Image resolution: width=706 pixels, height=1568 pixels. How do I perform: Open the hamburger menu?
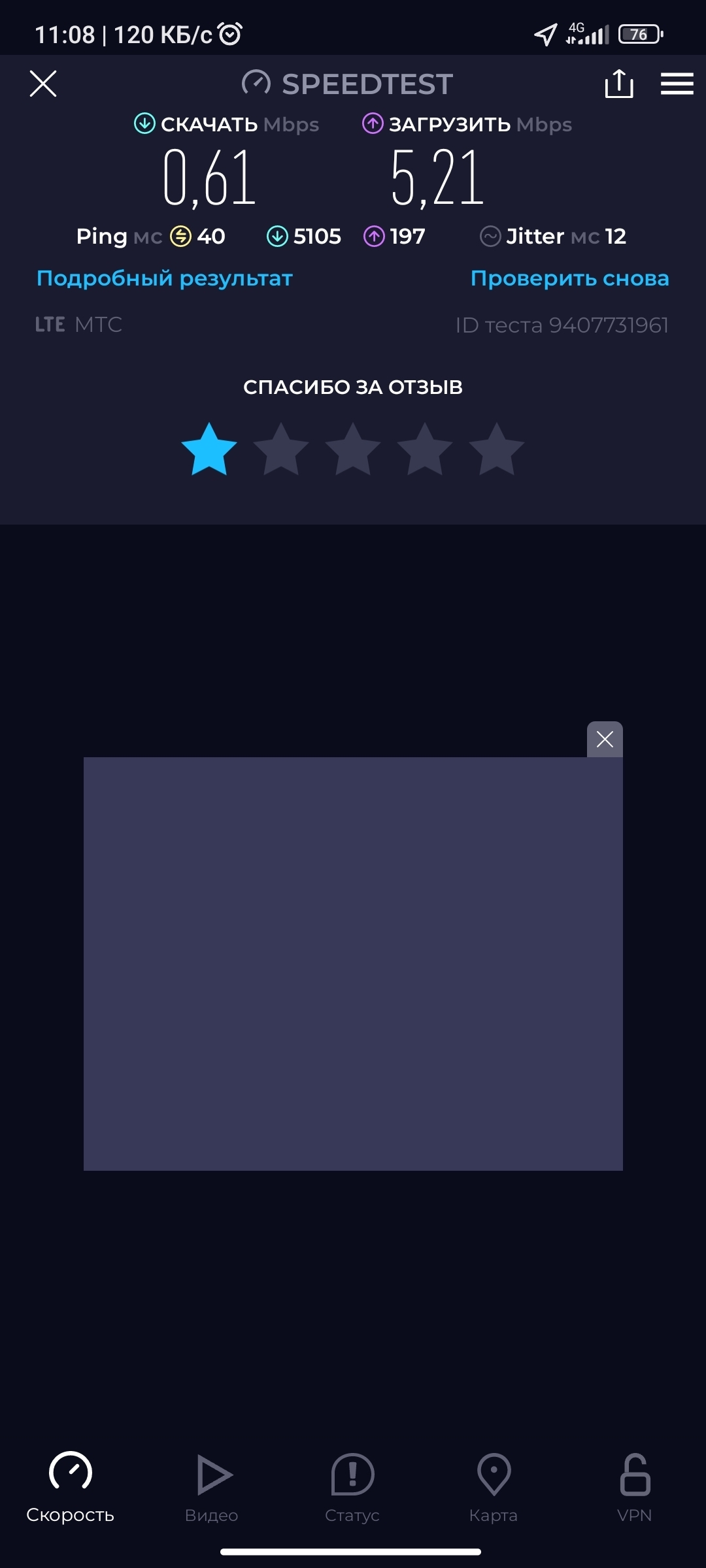(x=677, y=84)
